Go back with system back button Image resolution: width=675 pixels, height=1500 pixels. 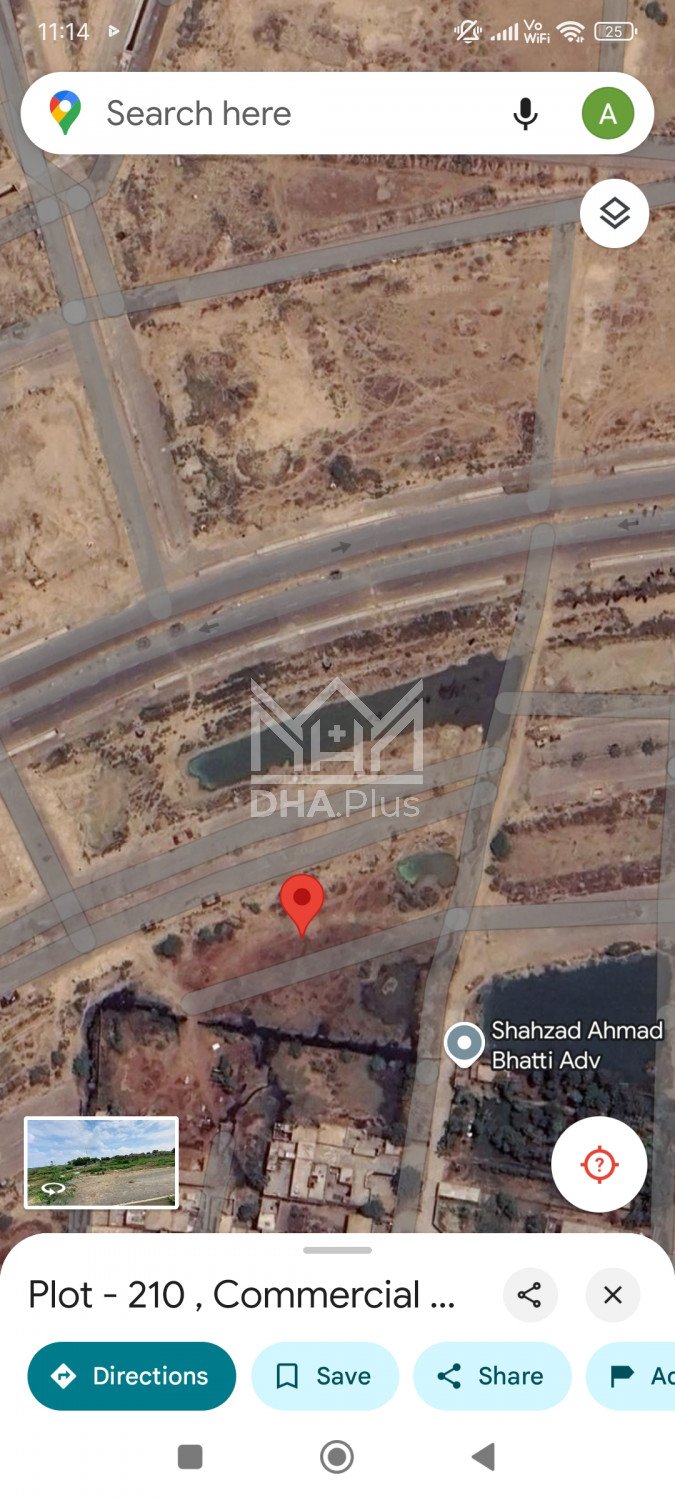click(x=483, y=1457)
